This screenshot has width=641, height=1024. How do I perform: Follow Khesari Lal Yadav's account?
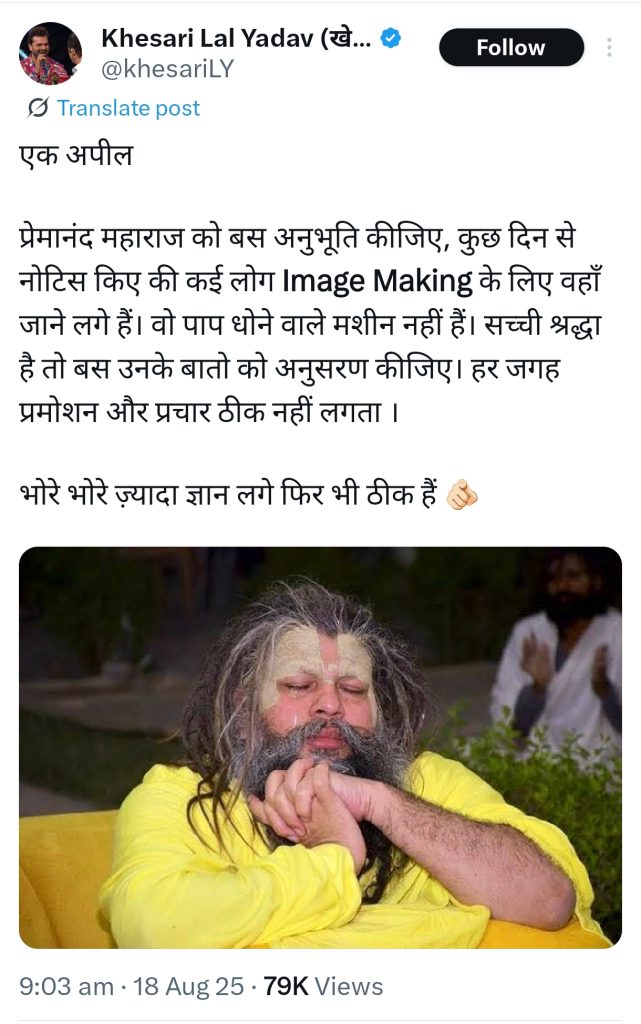(x=511, y=47)
